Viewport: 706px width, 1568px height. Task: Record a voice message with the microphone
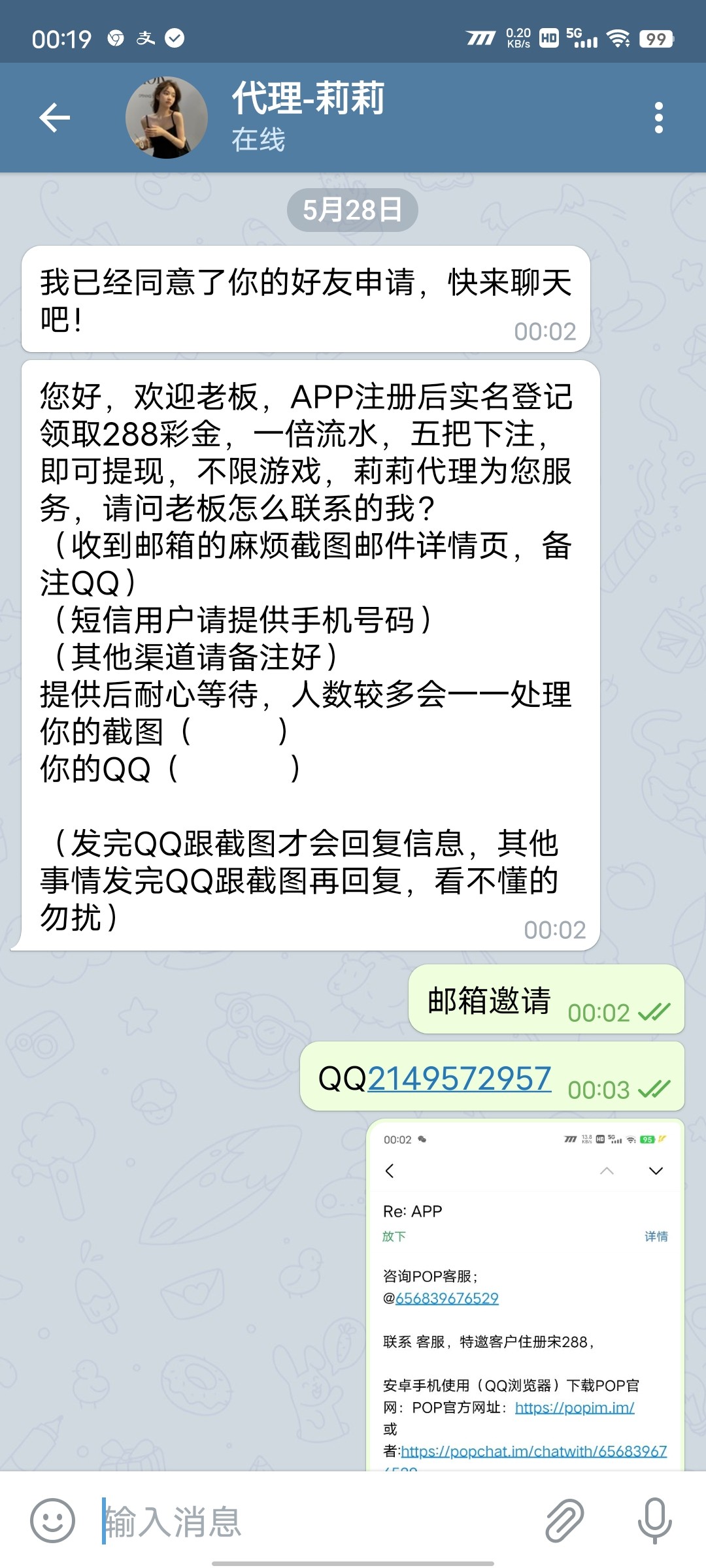point(654,1521)
